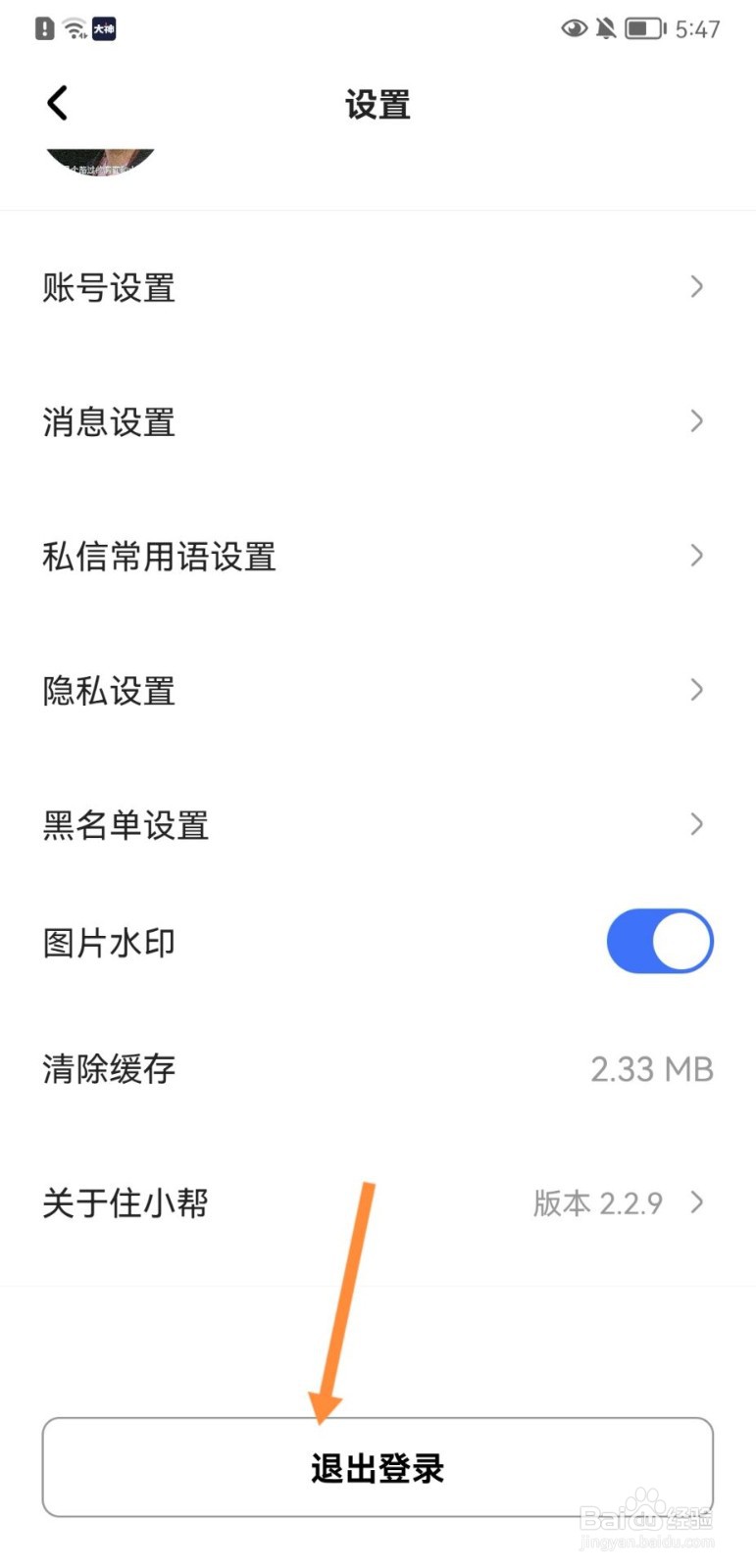The width and height of the screenshot is (756, 1568).
Task: Open 关于住小帮 to view version 2.2.9
Action: (124, 1202)
